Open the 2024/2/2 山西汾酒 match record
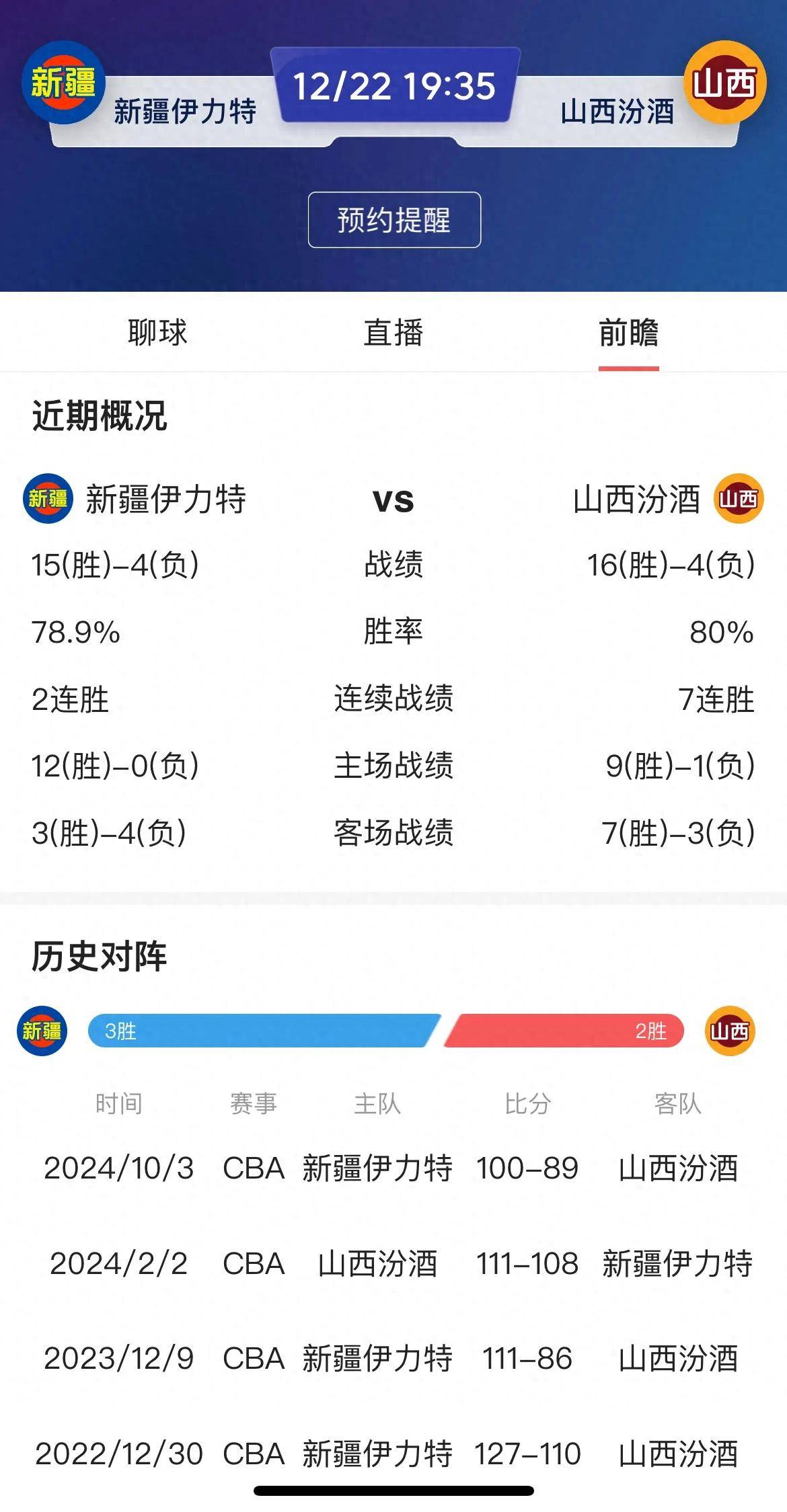The image size is (787, 1512). (394, 1264)
